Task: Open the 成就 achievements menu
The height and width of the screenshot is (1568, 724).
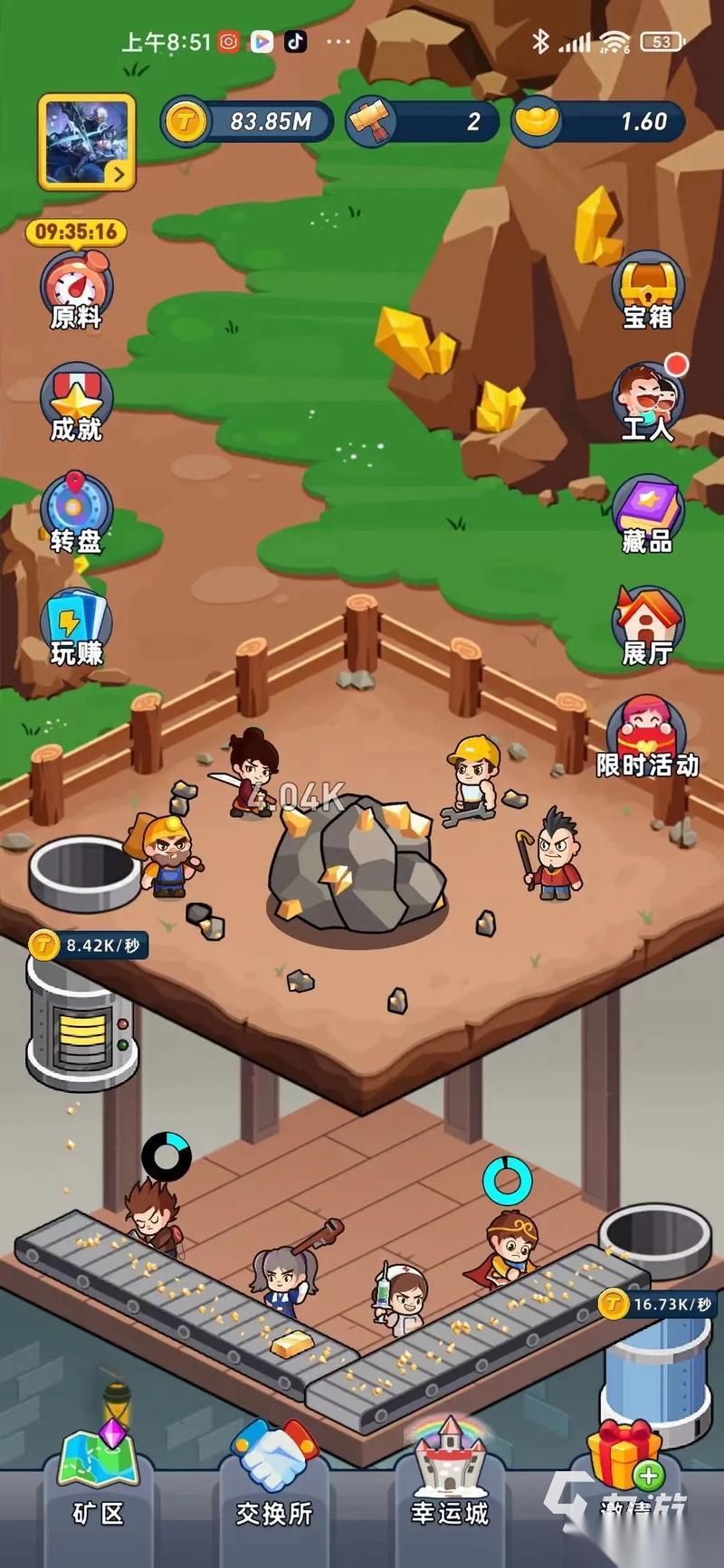Action: [x=76, y=404]
